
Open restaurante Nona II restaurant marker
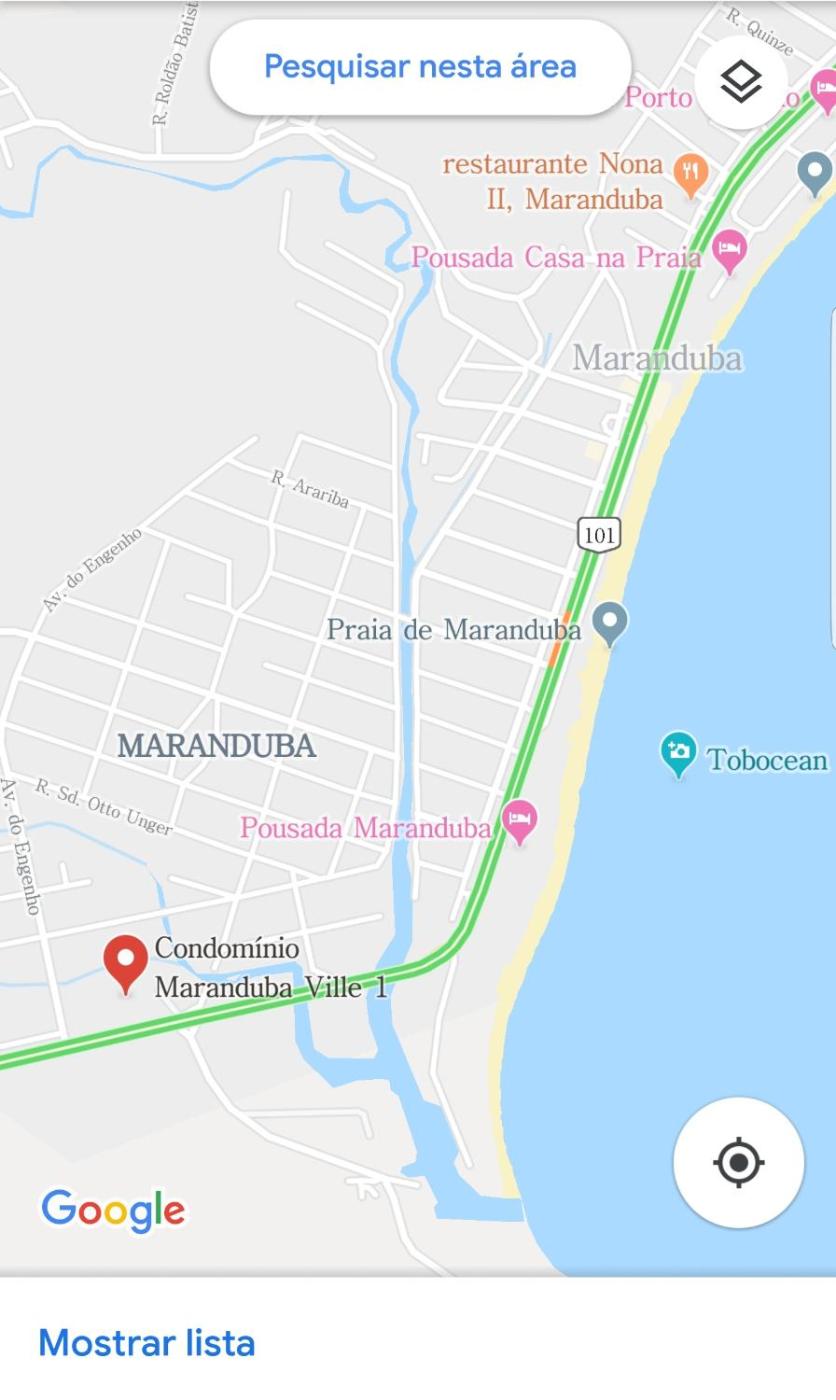pyautogui.click(x=690, y=173)
